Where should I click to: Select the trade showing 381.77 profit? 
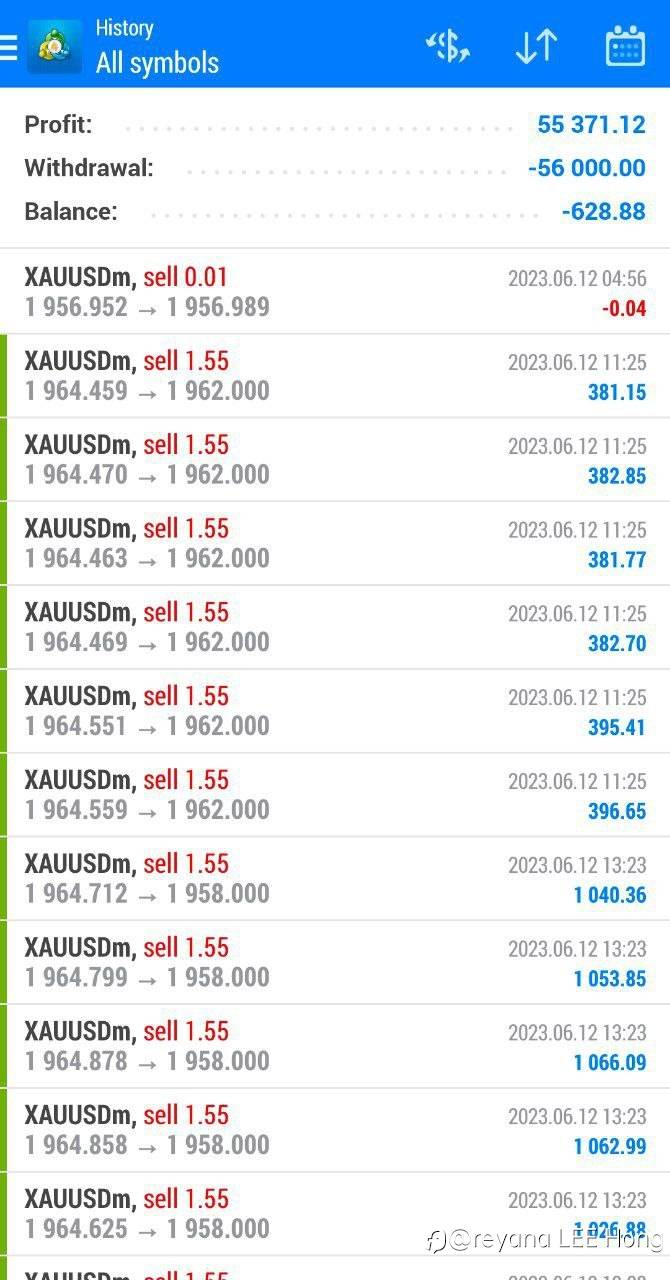(x=335, y=544)
